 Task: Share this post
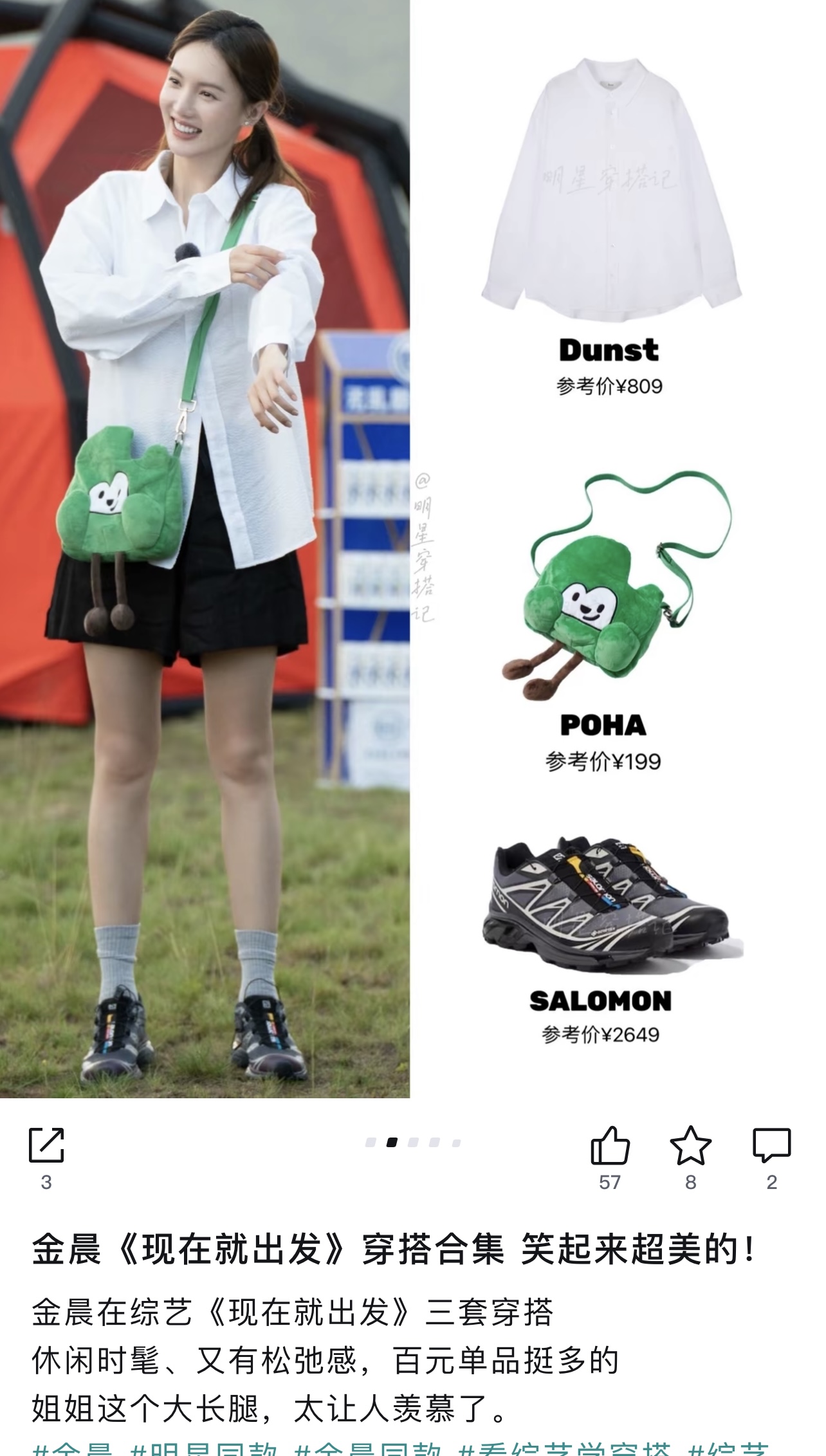click(x=46, y=1145)
